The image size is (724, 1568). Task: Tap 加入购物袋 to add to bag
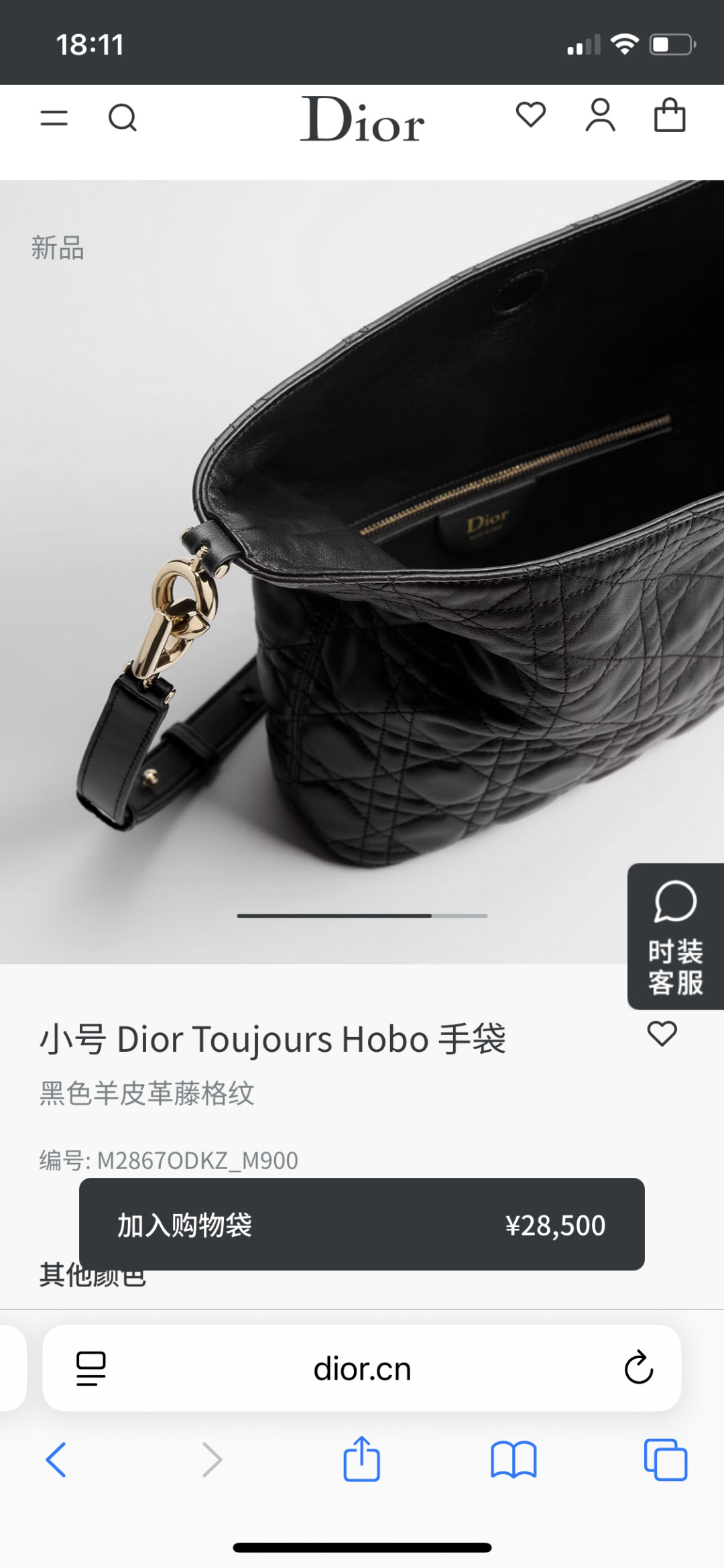362,1224
